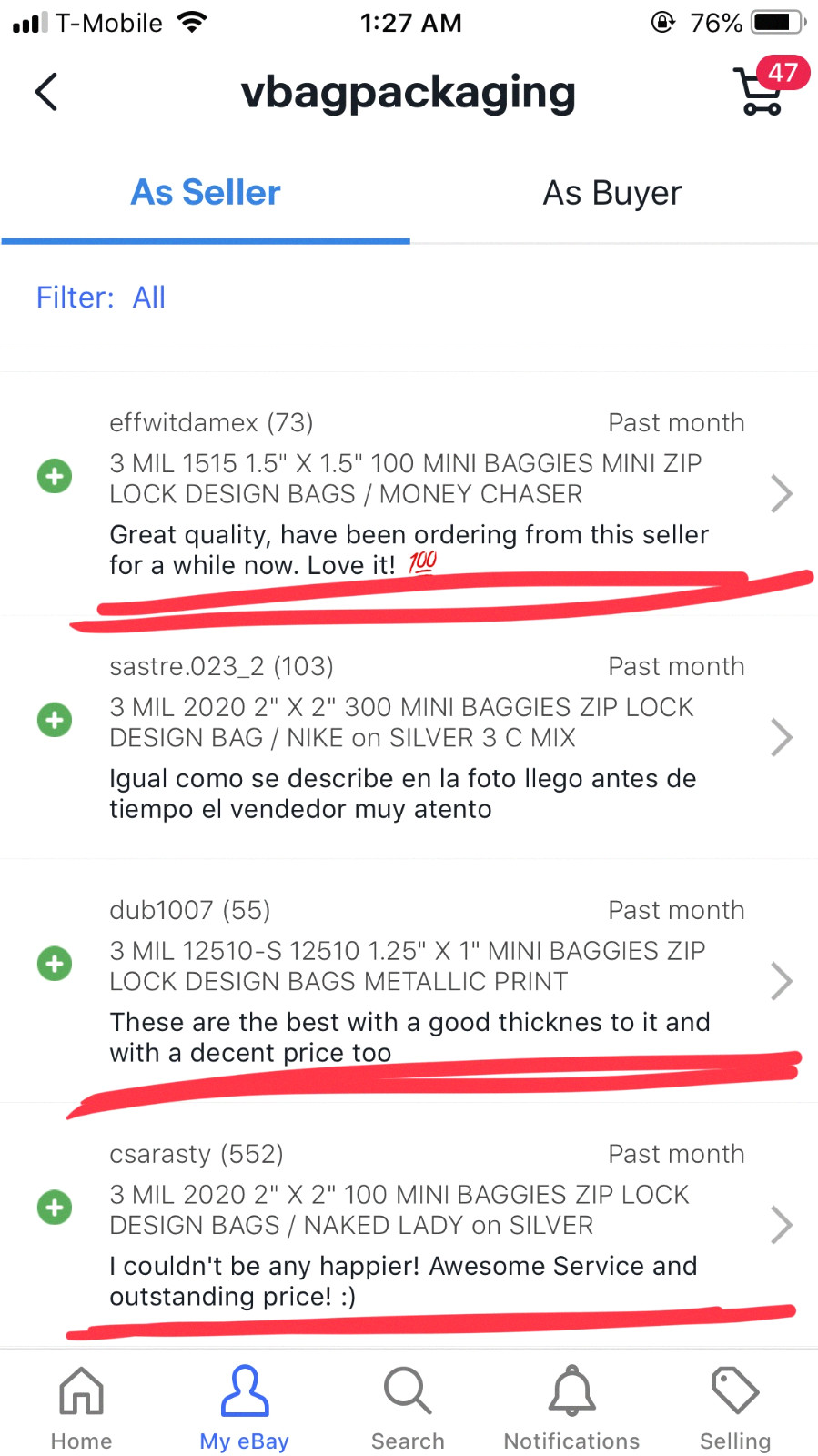Go back using the top arrow
This screenshot has width=818, height=1456.
pos(46,92)
